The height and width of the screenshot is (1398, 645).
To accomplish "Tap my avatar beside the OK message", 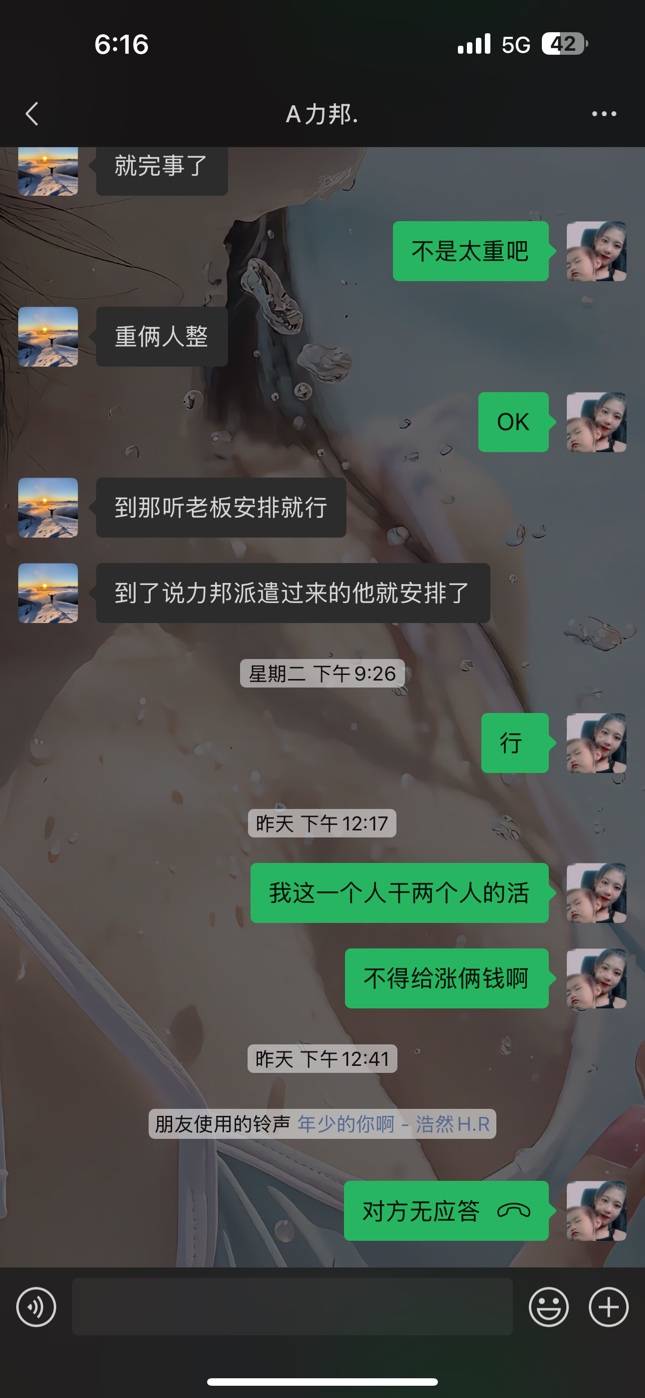I will [596, 422].
